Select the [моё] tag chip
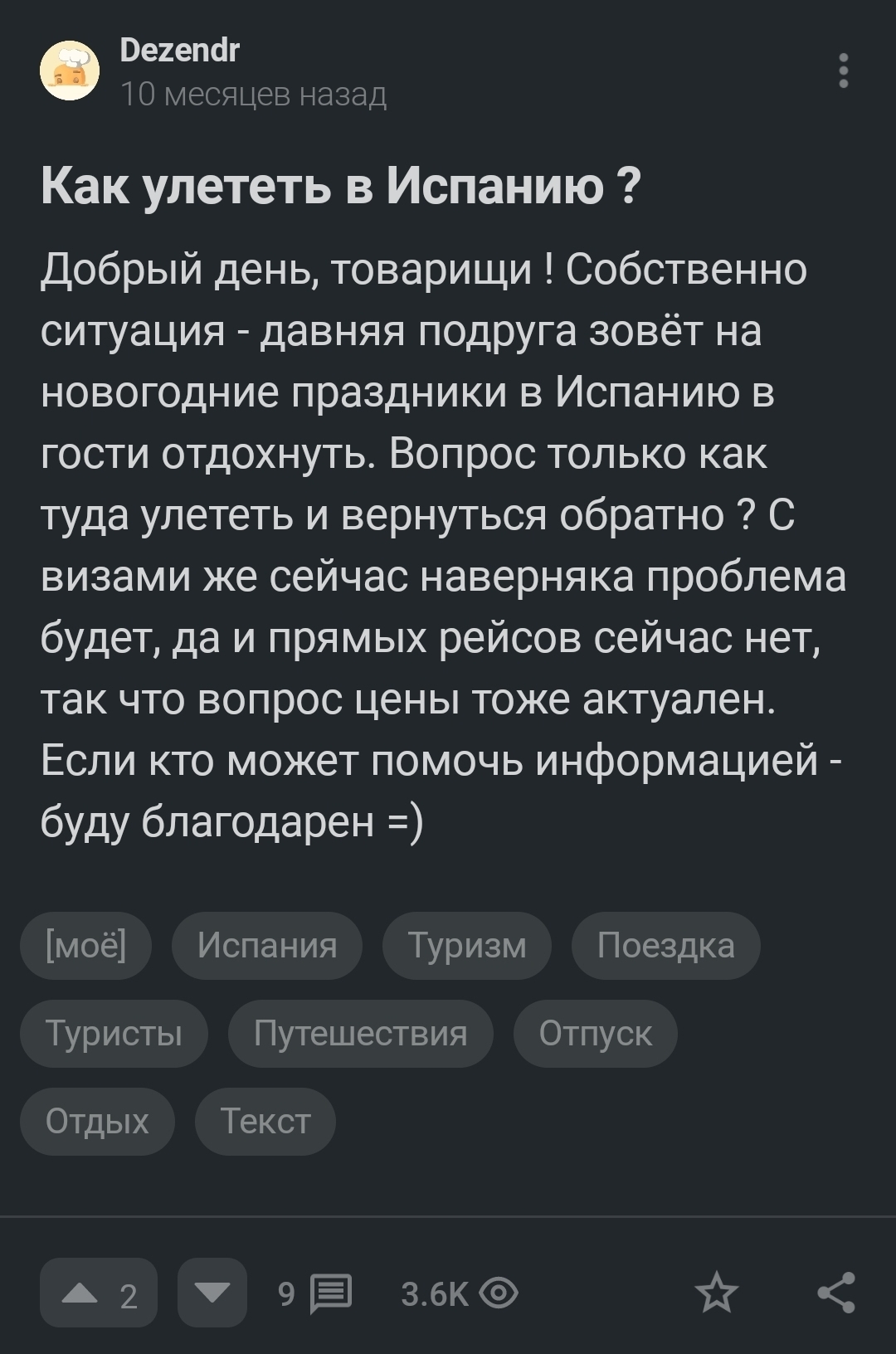The height and width of the screenshot is (1354, 896). [x=86, y=946]
